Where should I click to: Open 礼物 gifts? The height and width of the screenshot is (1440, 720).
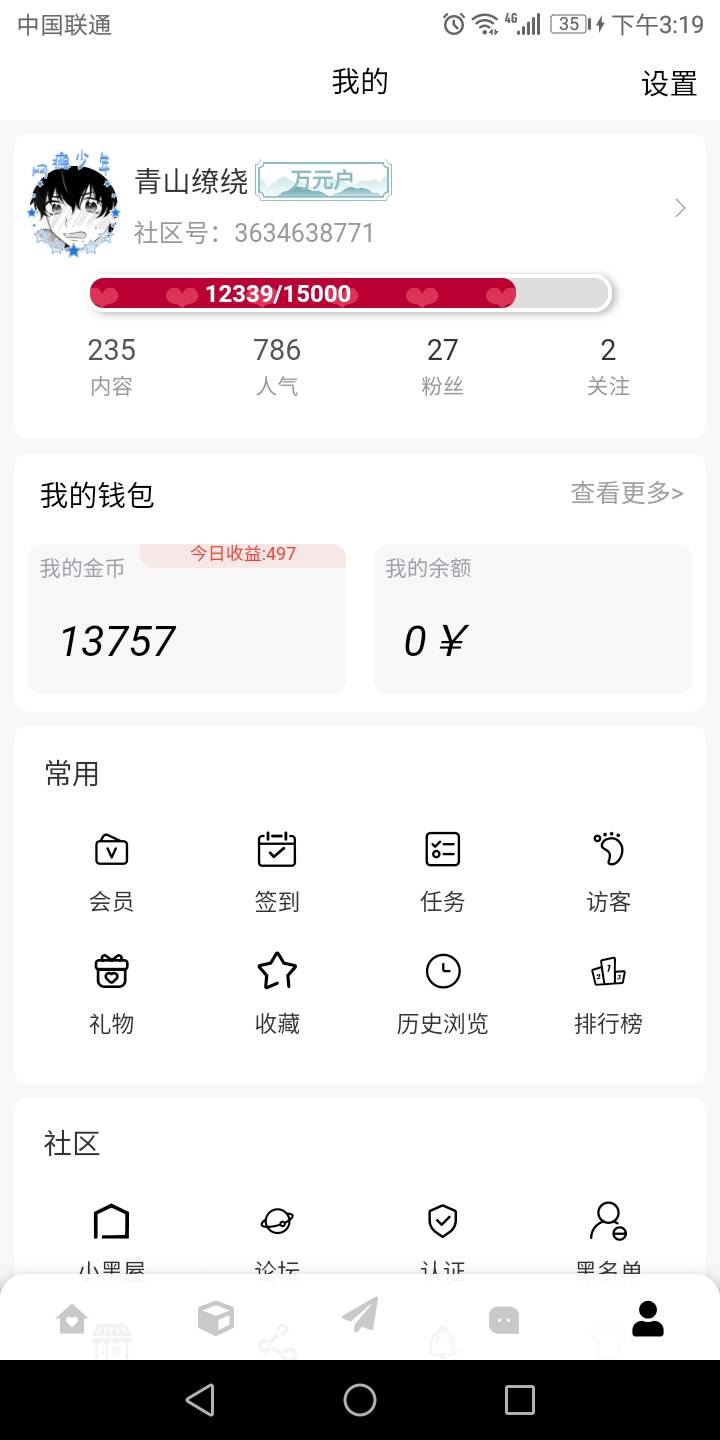pyautogui.click(x=111, y=992)
